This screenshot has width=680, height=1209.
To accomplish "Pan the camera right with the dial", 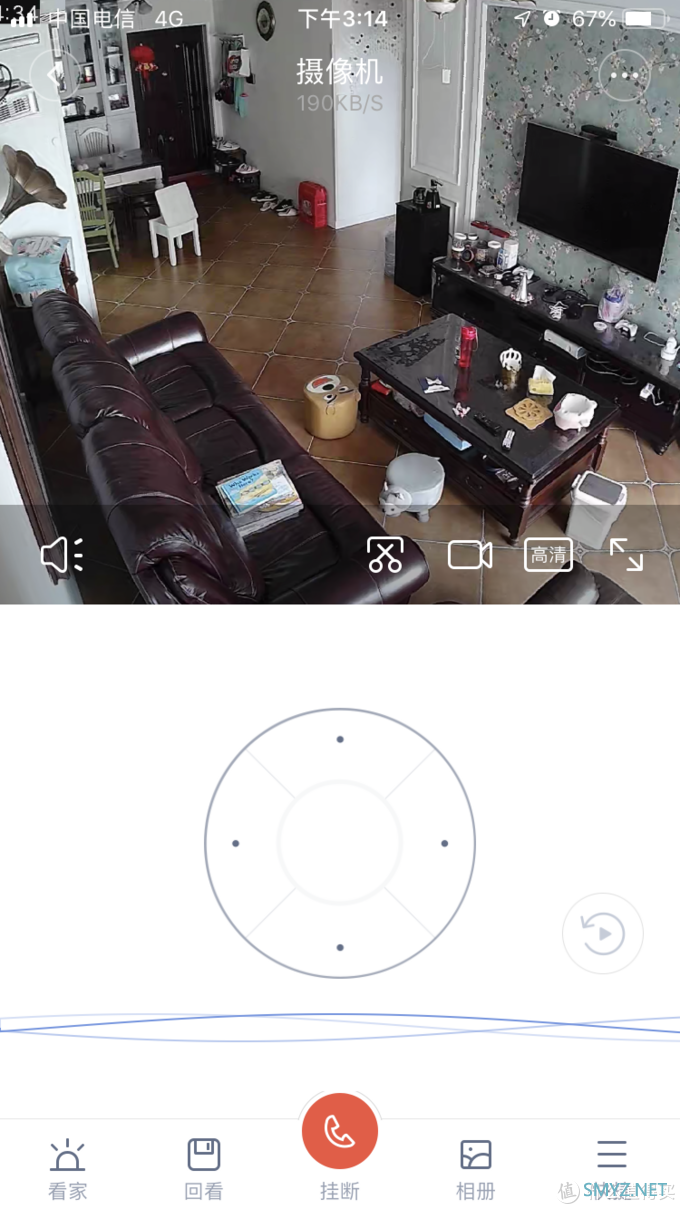I will 444,843.
